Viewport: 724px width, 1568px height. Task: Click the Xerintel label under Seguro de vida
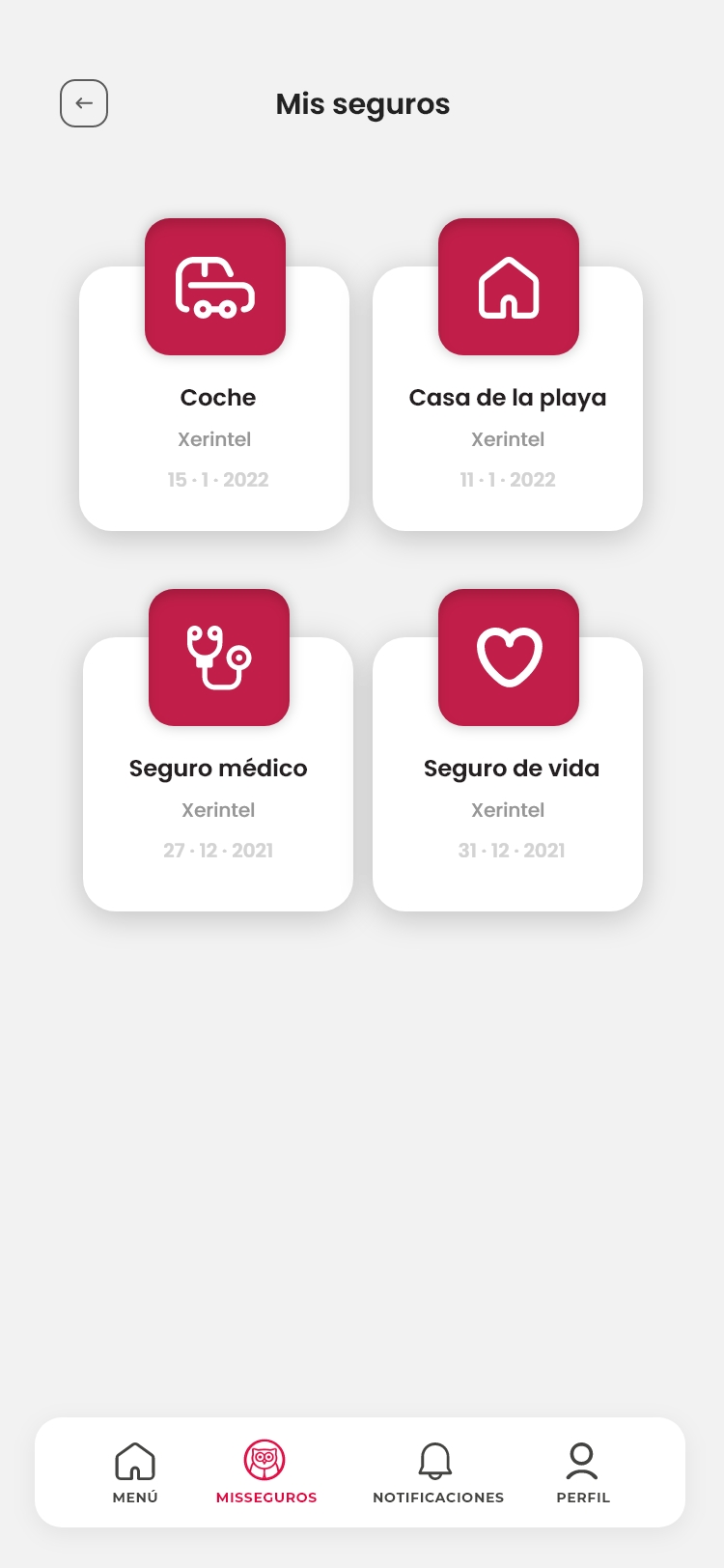tap(508, 810)
